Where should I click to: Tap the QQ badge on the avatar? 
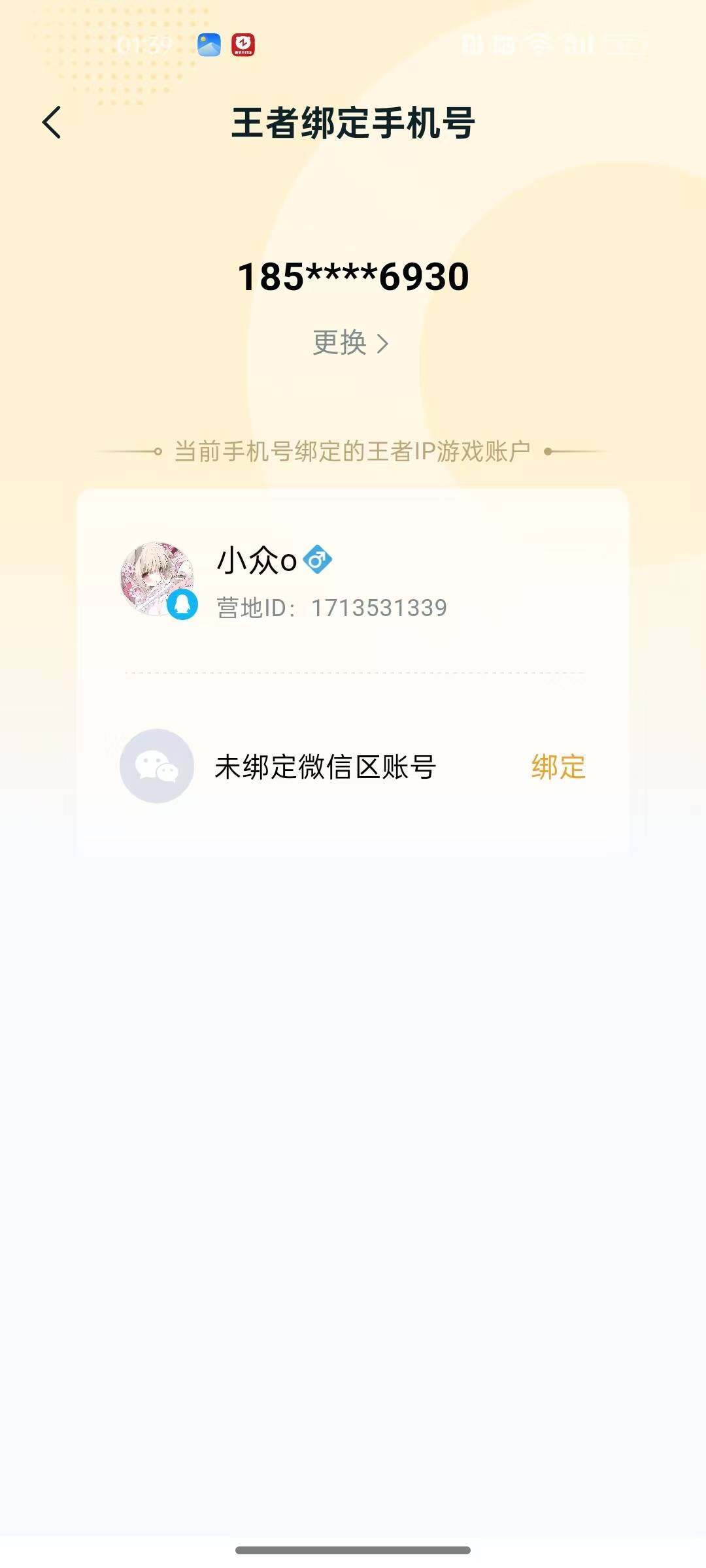coord(182,604)
